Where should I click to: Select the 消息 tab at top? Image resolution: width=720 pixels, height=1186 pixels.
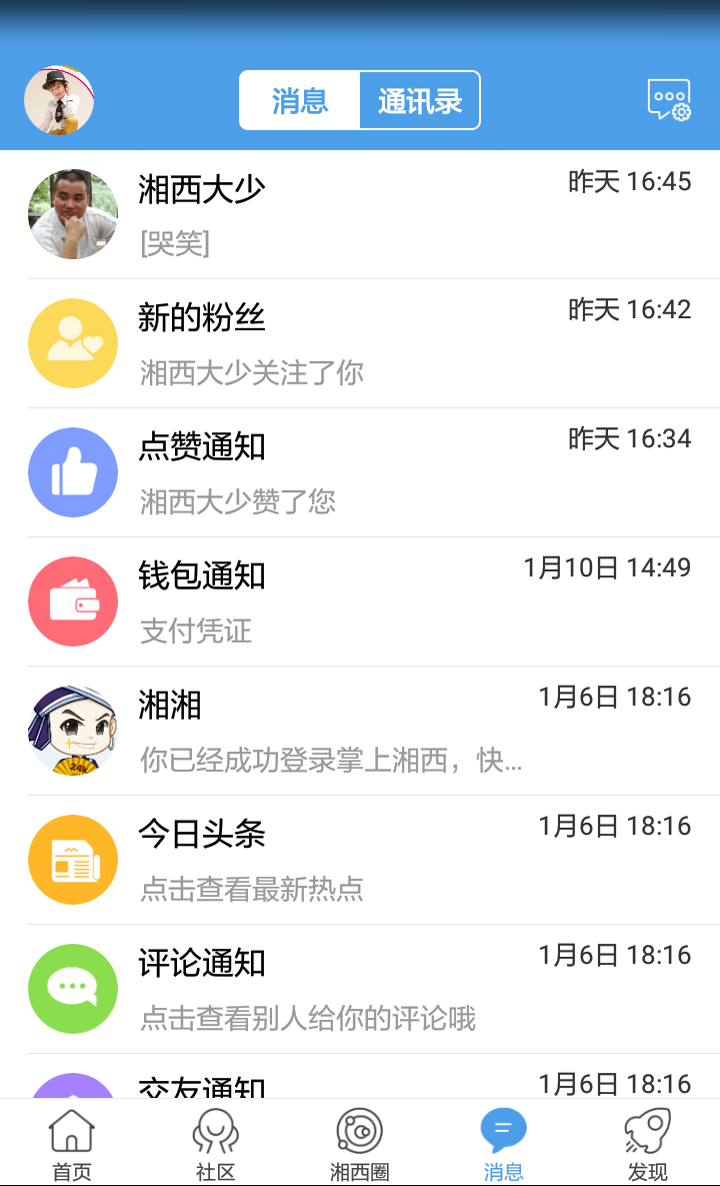pyautogui.click(x=298, y=99)
